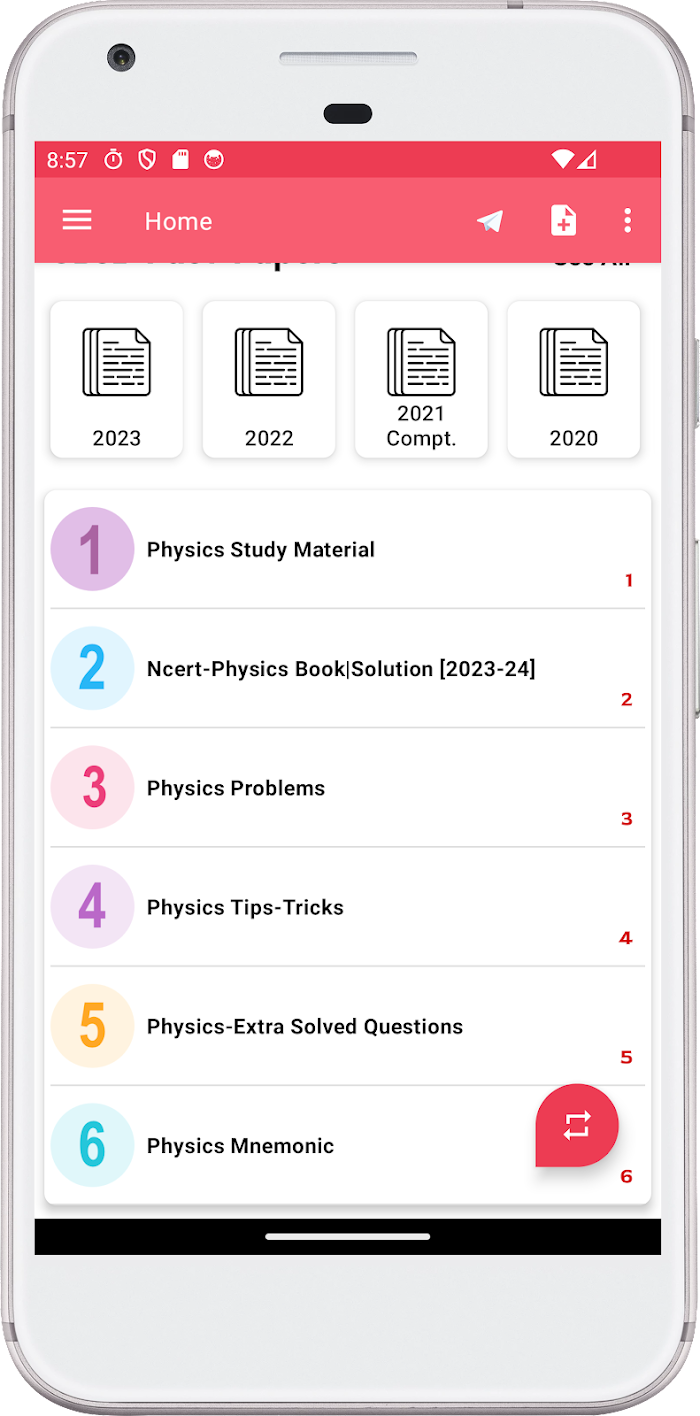Tap the add document icon
This screenshot has width=700, height=1416.
tap(564, 221)
